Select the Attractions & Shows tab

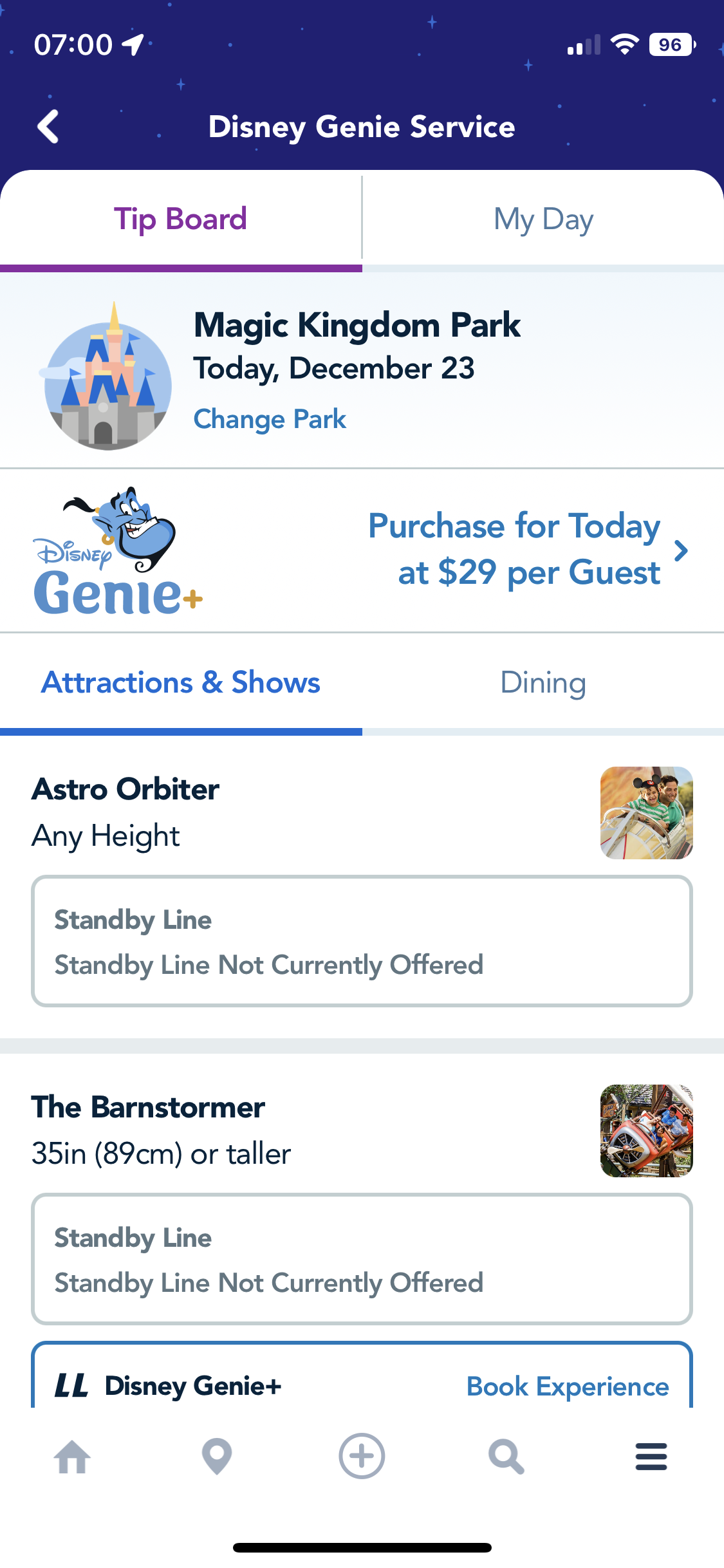[x=181, y=683]
